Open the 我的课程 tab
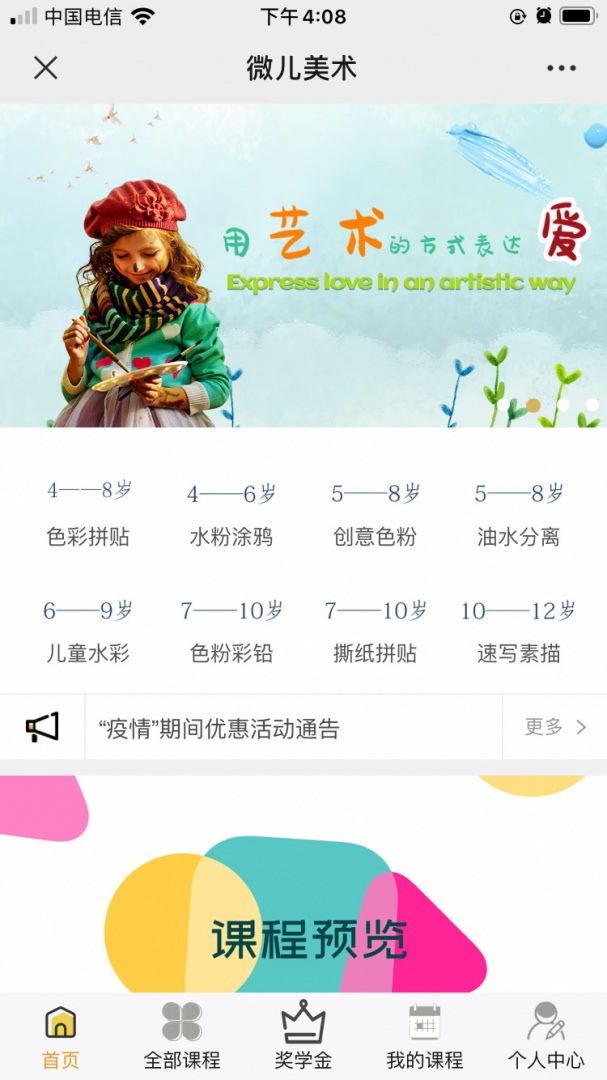This screenshot has width=607, height=1080. click(x=425, y=1038)
